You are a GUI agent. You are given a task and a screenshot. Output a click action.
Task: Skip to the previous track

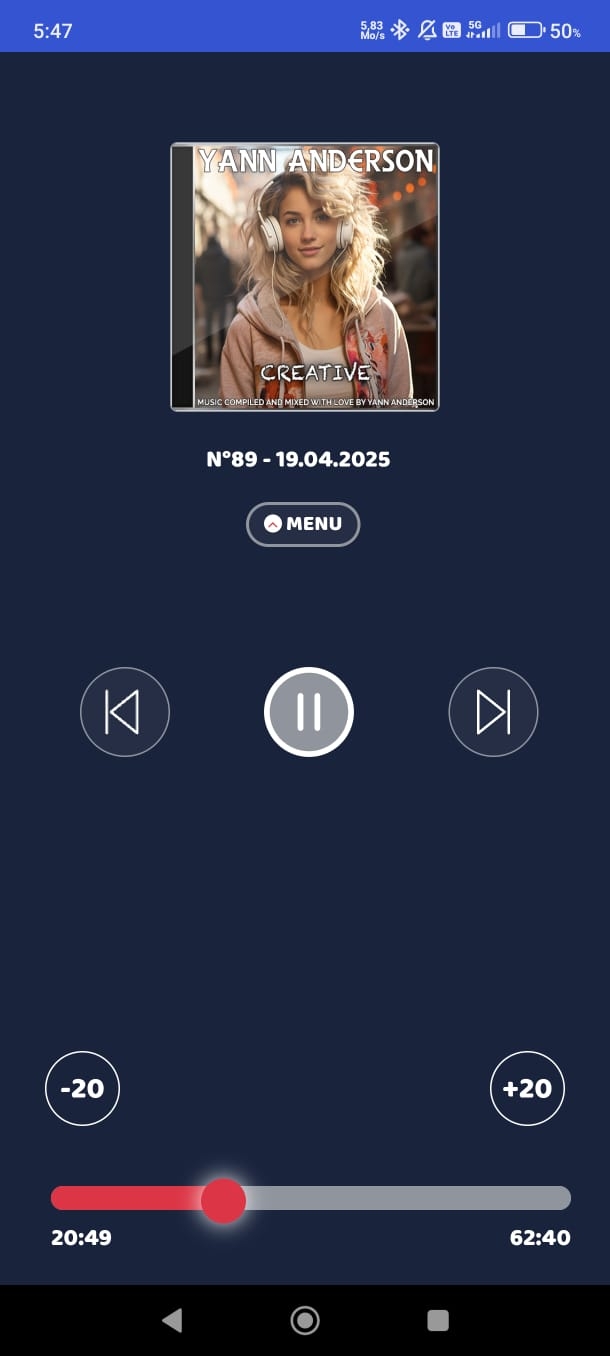click(x=125, y=712)
